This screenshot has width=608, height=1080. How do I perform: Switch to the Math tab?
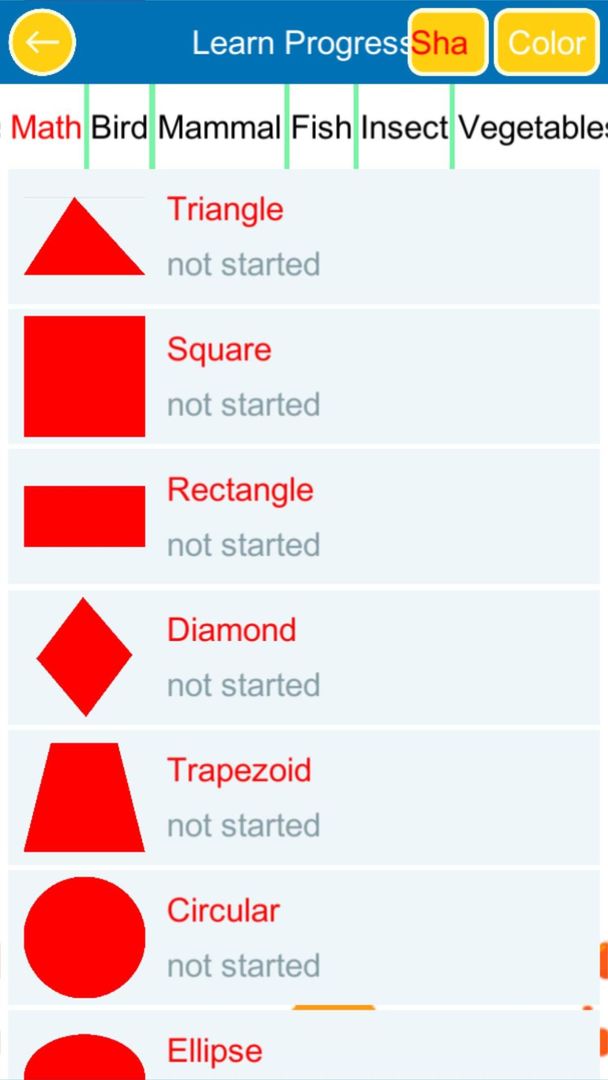45,128
